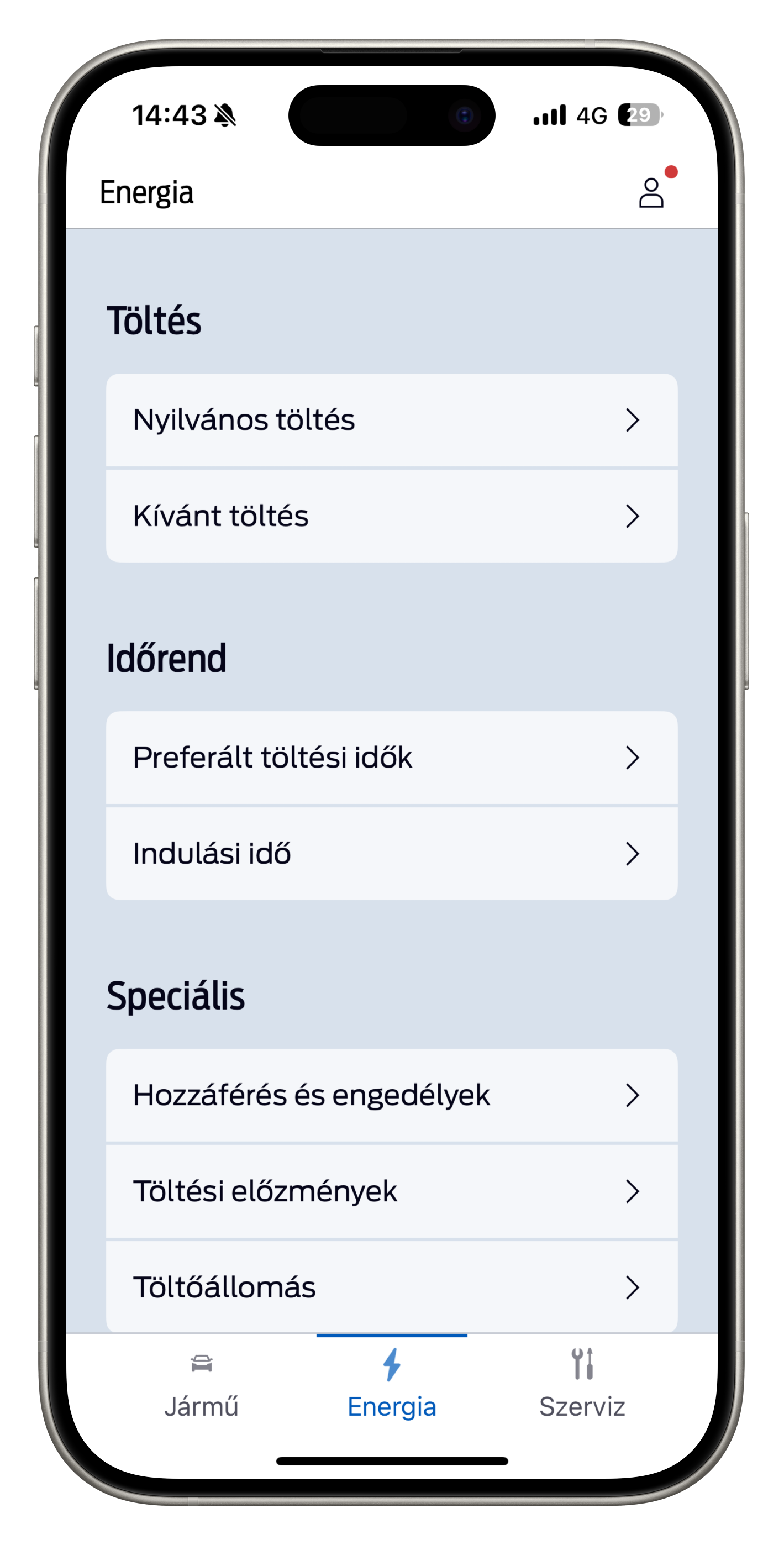Open Nyilvános töltés
This screenshot has height=1545, width=784.
[x=392, y=420]
